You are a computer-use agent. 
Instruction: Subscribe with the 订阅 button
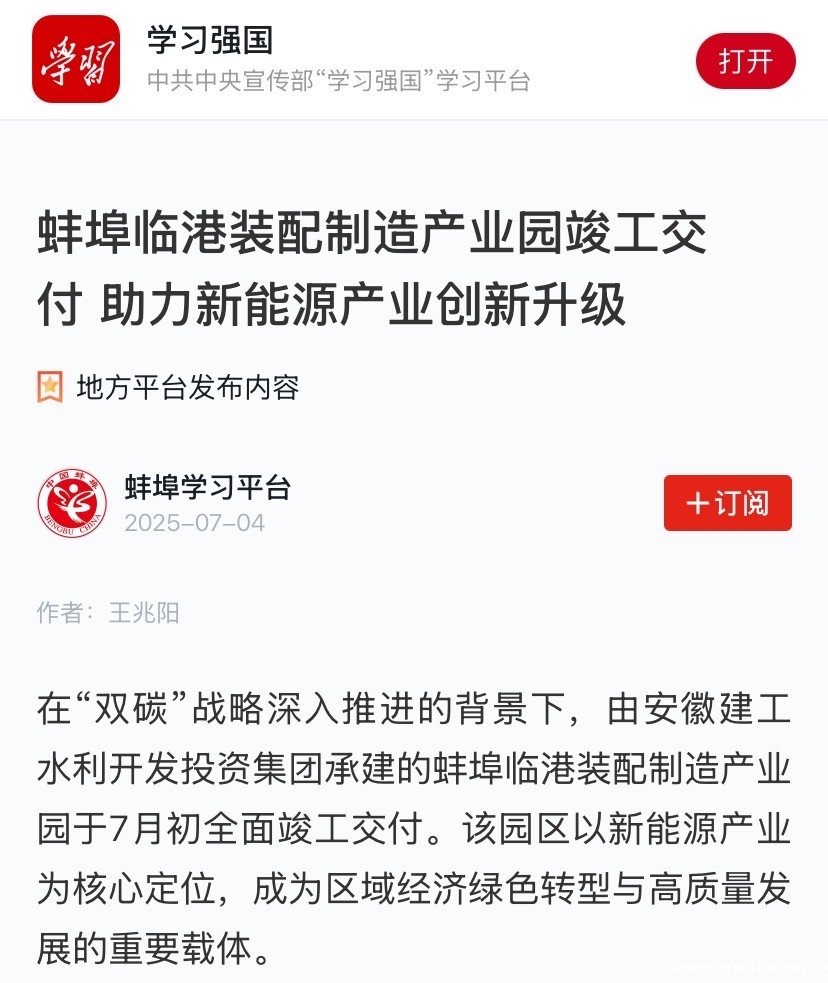(727, 503)
